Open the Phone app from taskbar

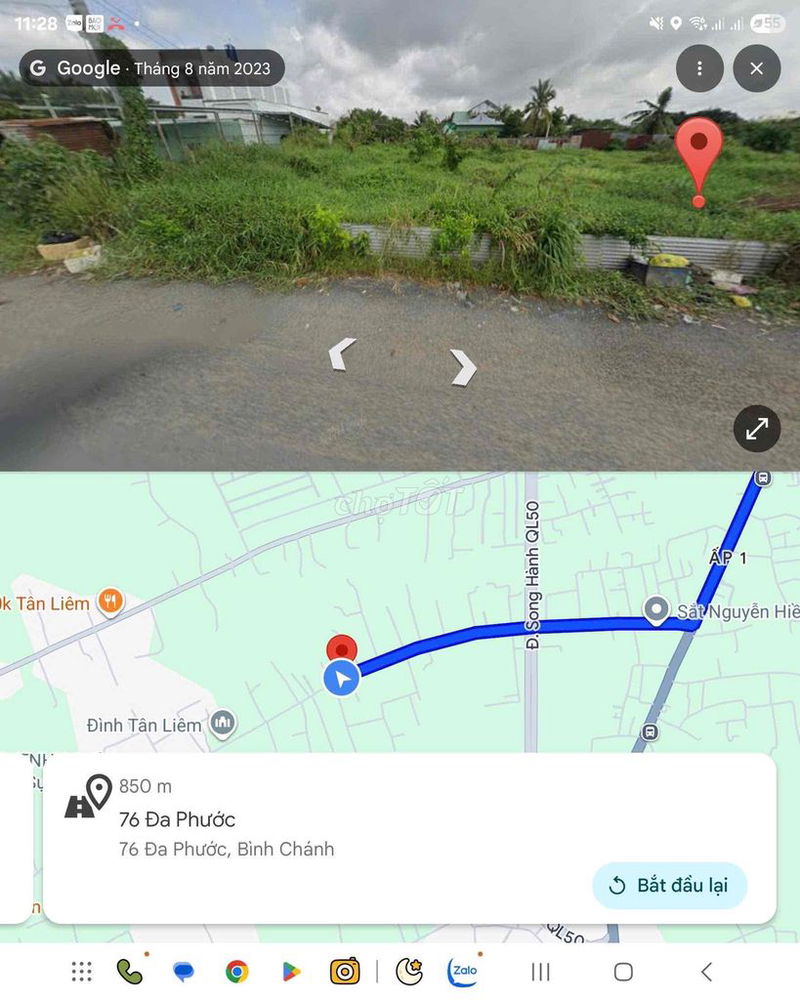tap(129, 971)
